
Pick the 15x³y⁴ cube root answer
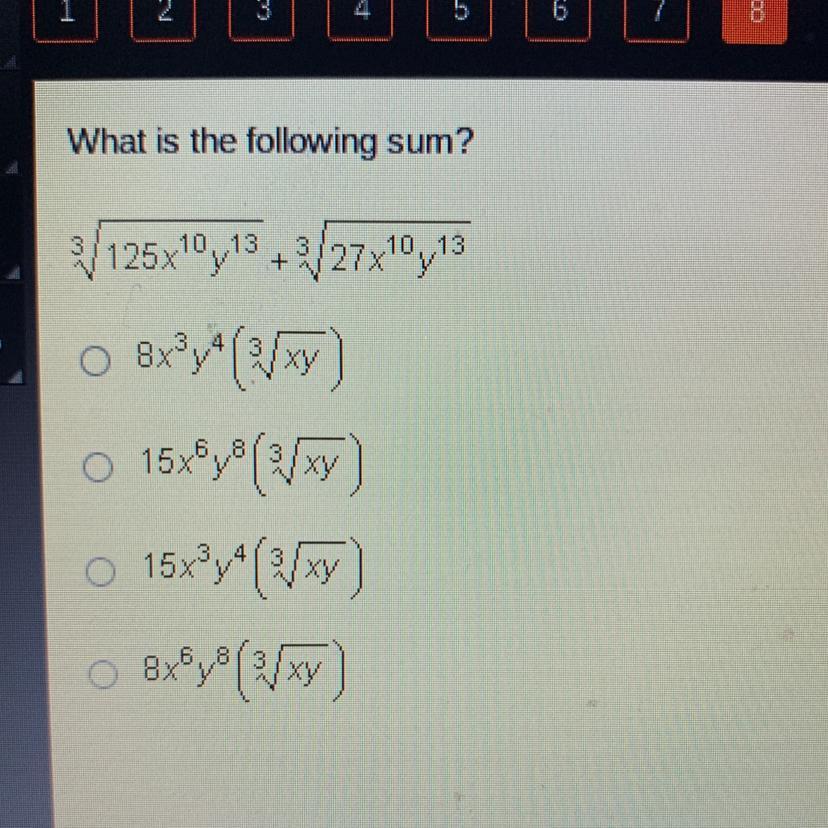(100, 571)
